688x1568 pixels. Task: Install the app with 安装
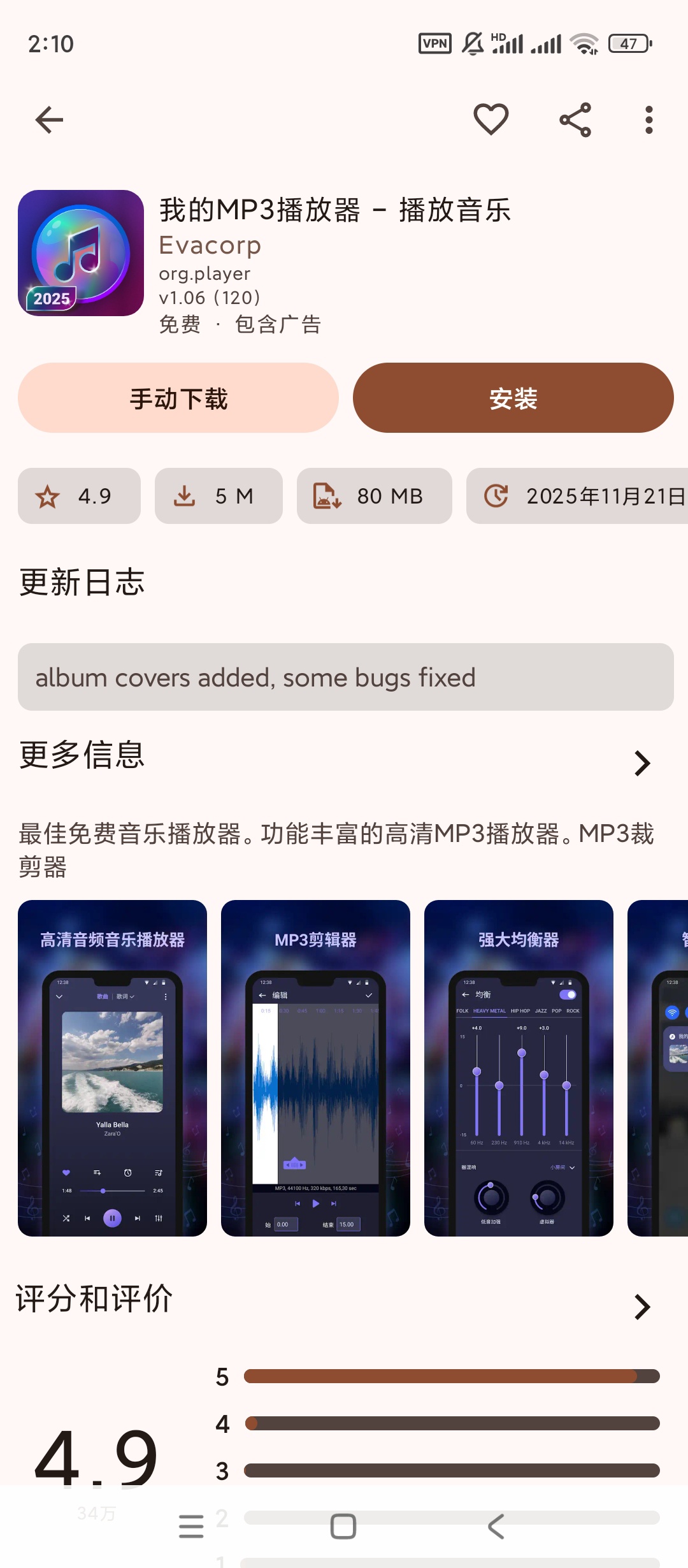coord(513,398)
